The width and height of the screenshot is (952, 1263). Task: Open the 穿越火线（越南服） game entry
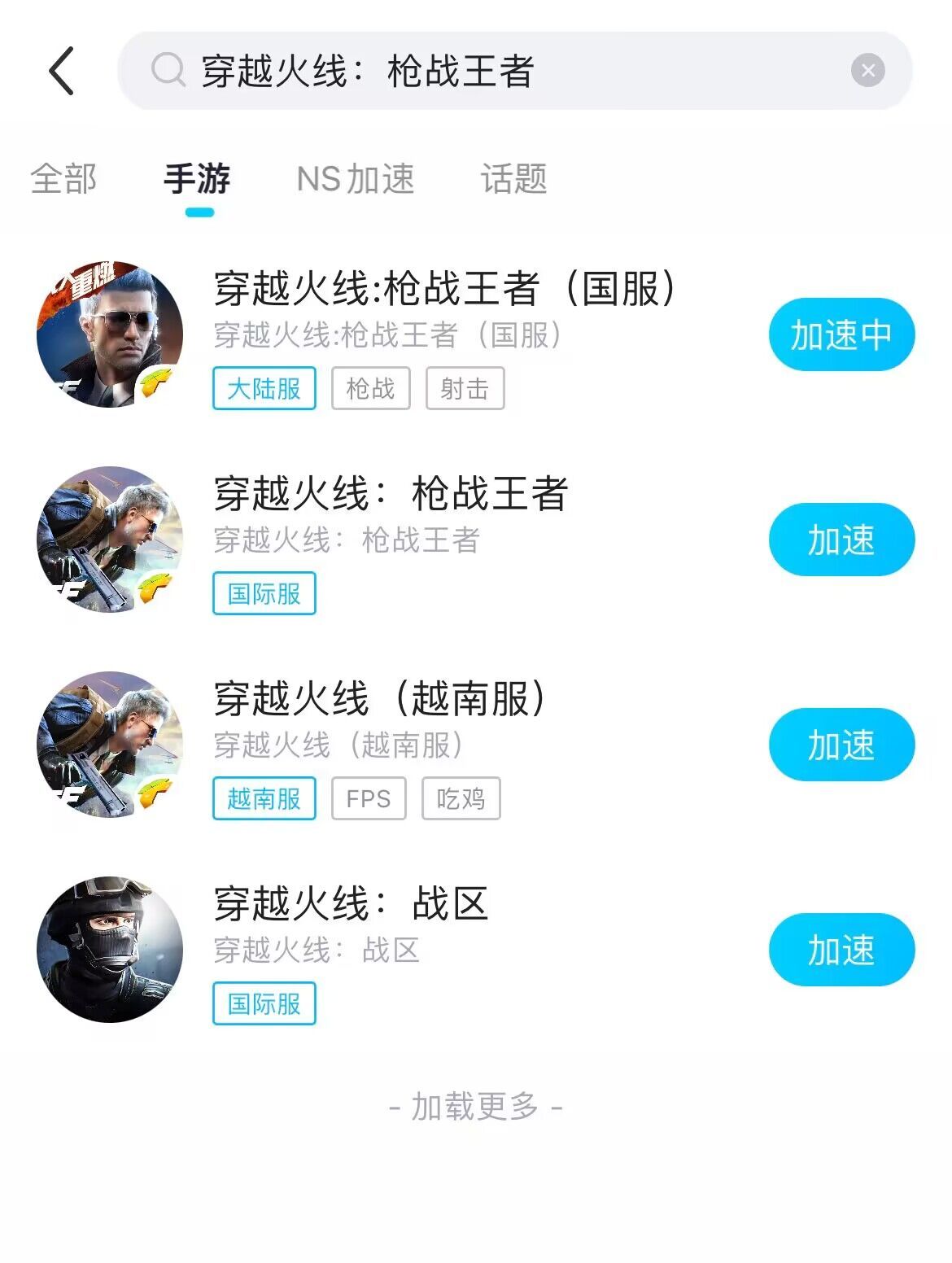pos(379,700)
